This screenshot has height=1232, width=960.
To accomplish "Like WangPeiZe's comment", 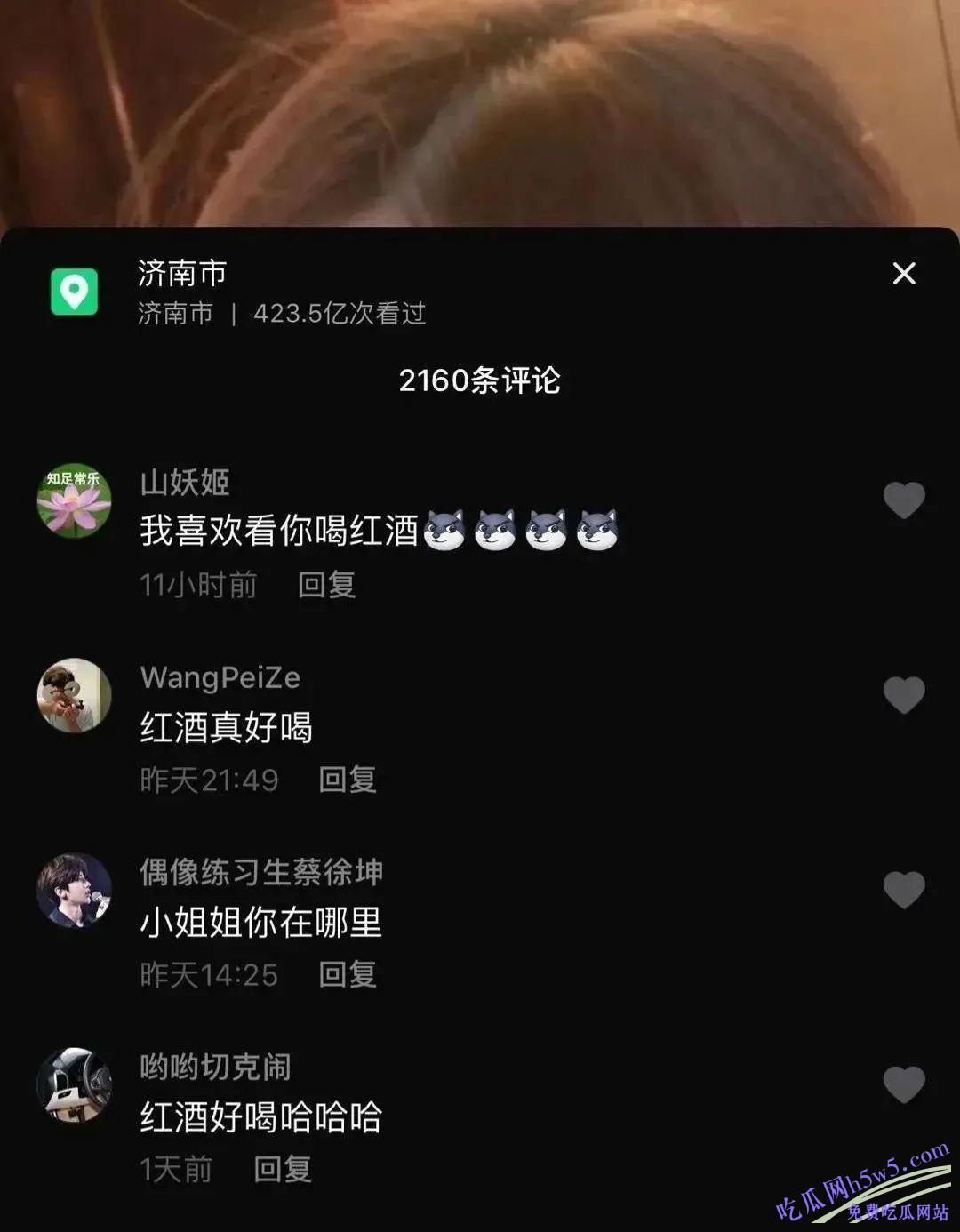I will 903,695.
